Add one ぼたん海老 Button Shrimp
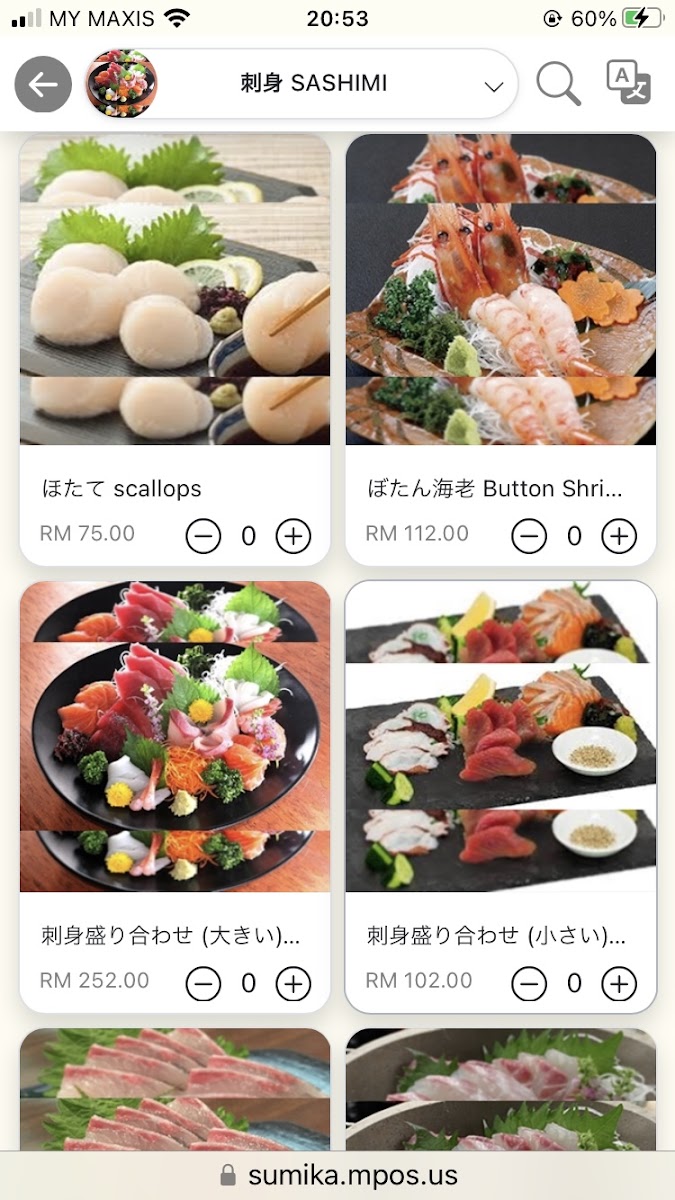The image size is (675, 1200). pyautogui.click(x=619, y=537)
